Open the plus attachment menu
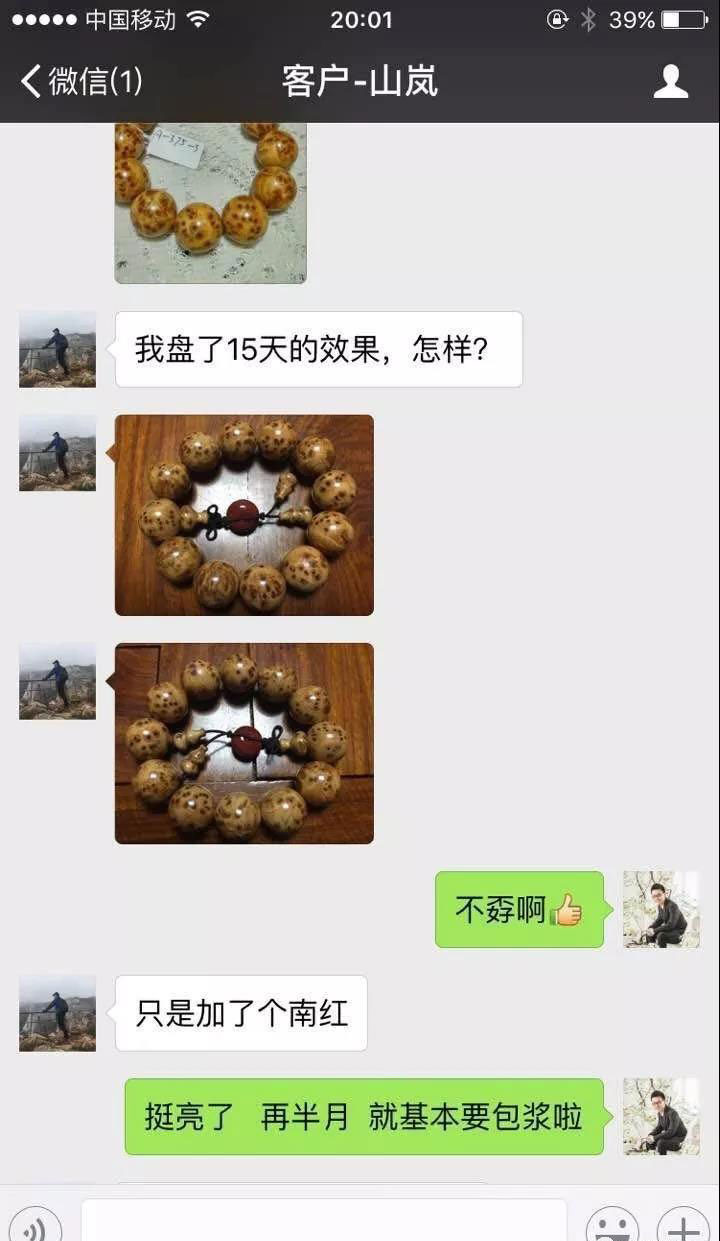 (684, 1226)
